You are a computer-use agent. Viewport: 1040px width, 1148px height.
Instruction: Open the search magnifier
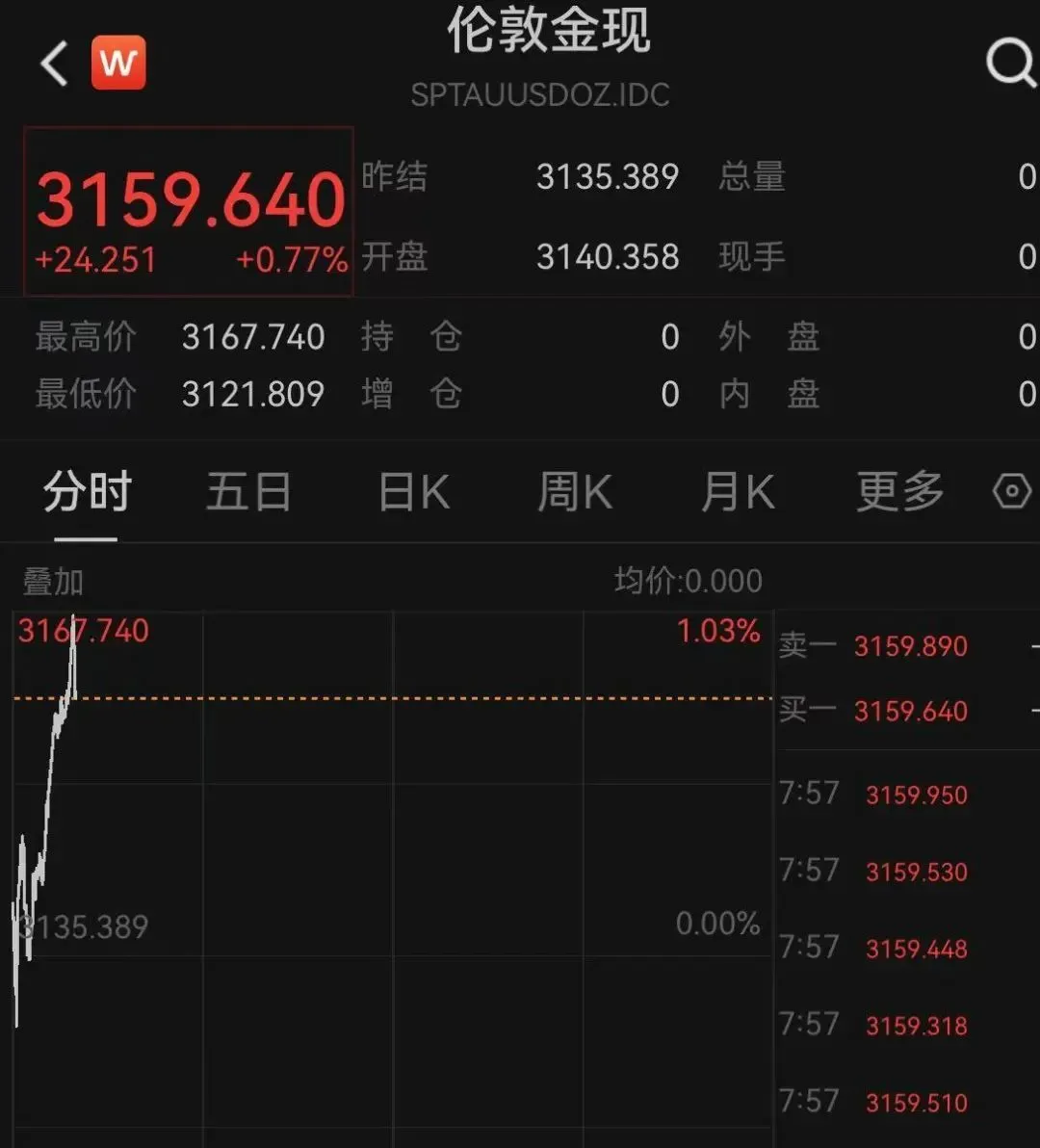click(x=1010, y=64)
